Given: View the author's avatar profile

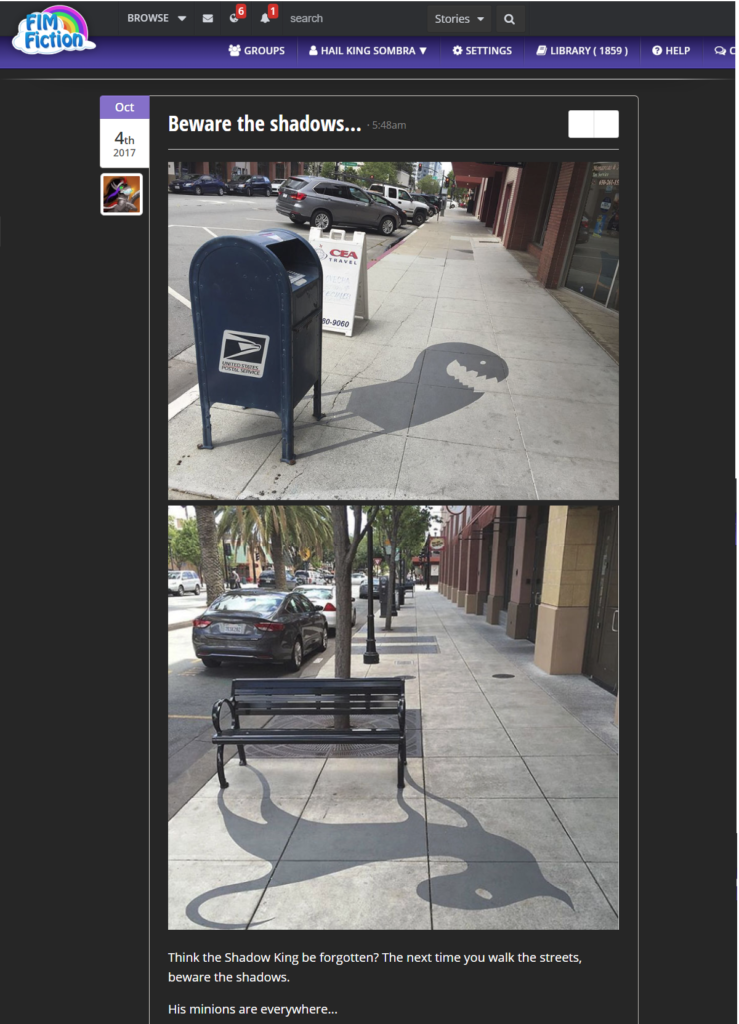Looking at the screenshot, I should 122,194.
